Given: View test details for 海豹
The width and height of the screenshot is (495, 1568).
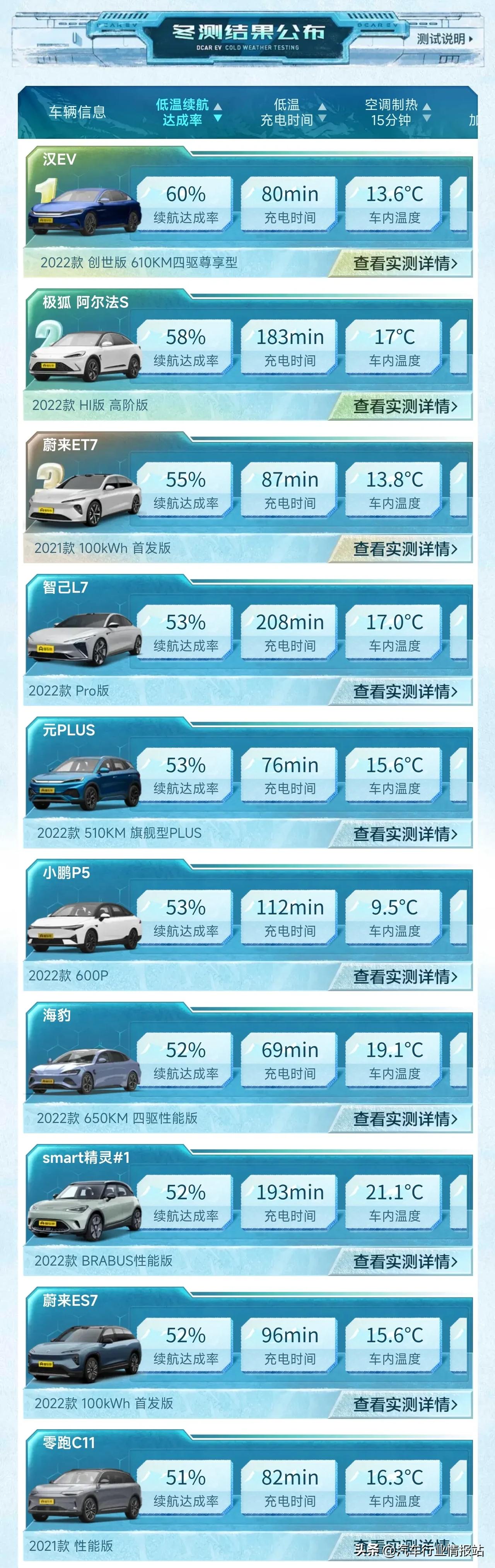Looking at the screenshot, I should tap(404, 1119).
